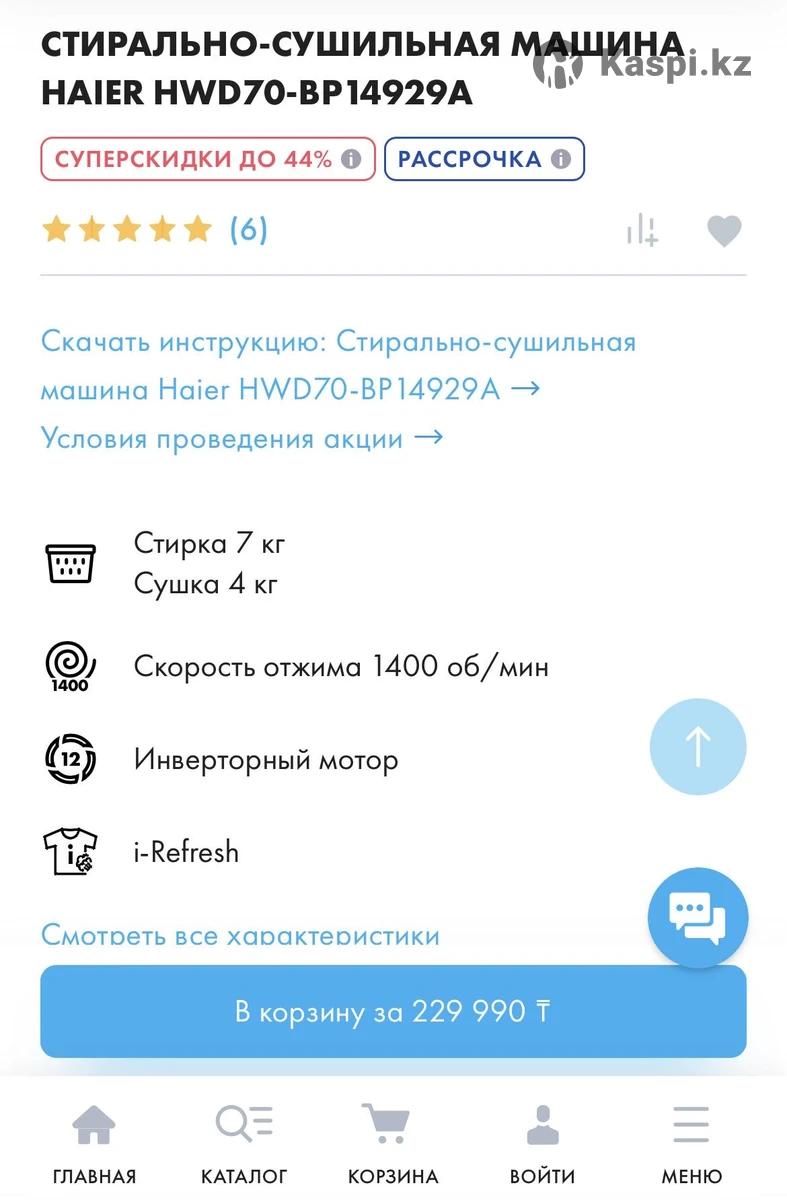787x1200 pixels.
Task: Open Условия проведения акции link
Action: [242, 438]
